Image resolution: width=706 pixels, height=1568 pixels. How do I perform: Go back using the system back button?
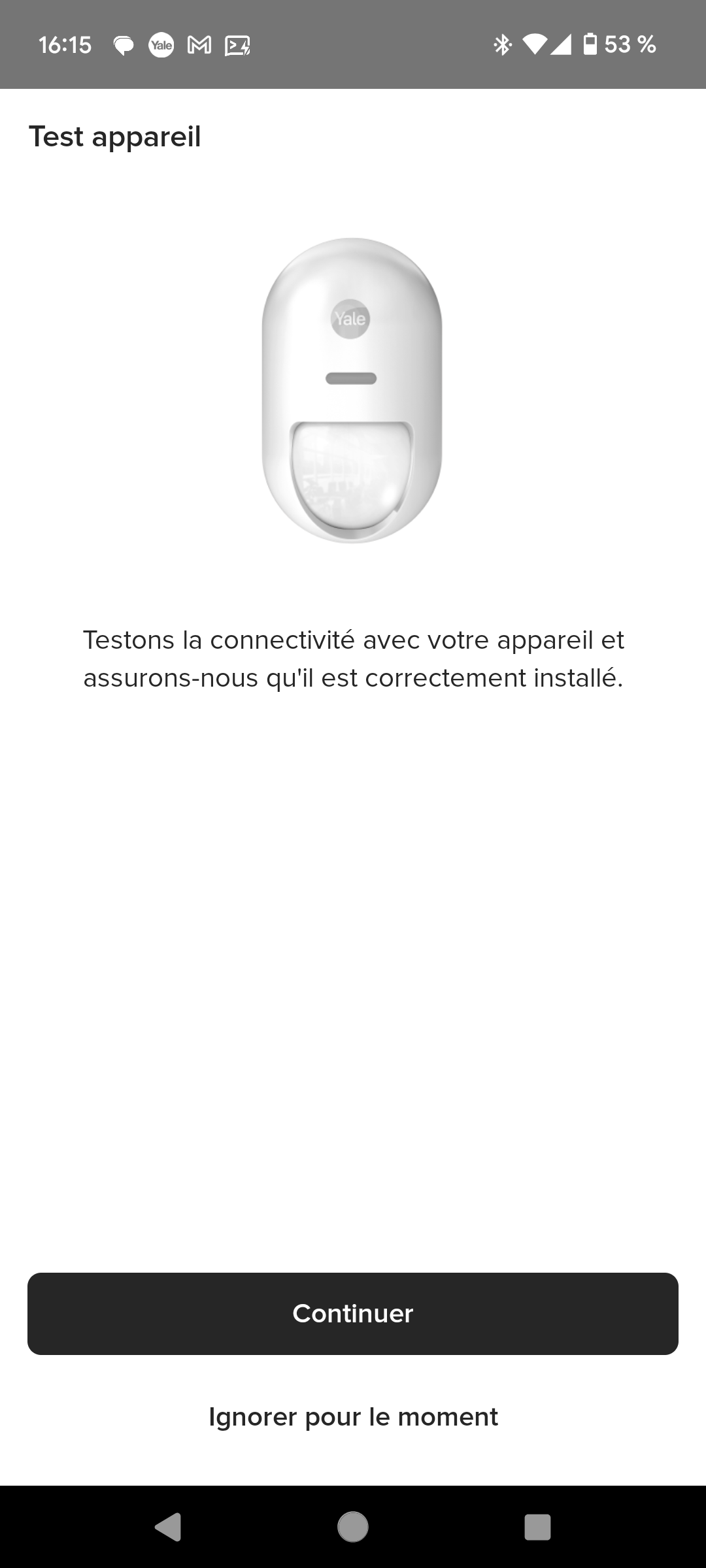pyautogui.click(x=168, y=1527)
